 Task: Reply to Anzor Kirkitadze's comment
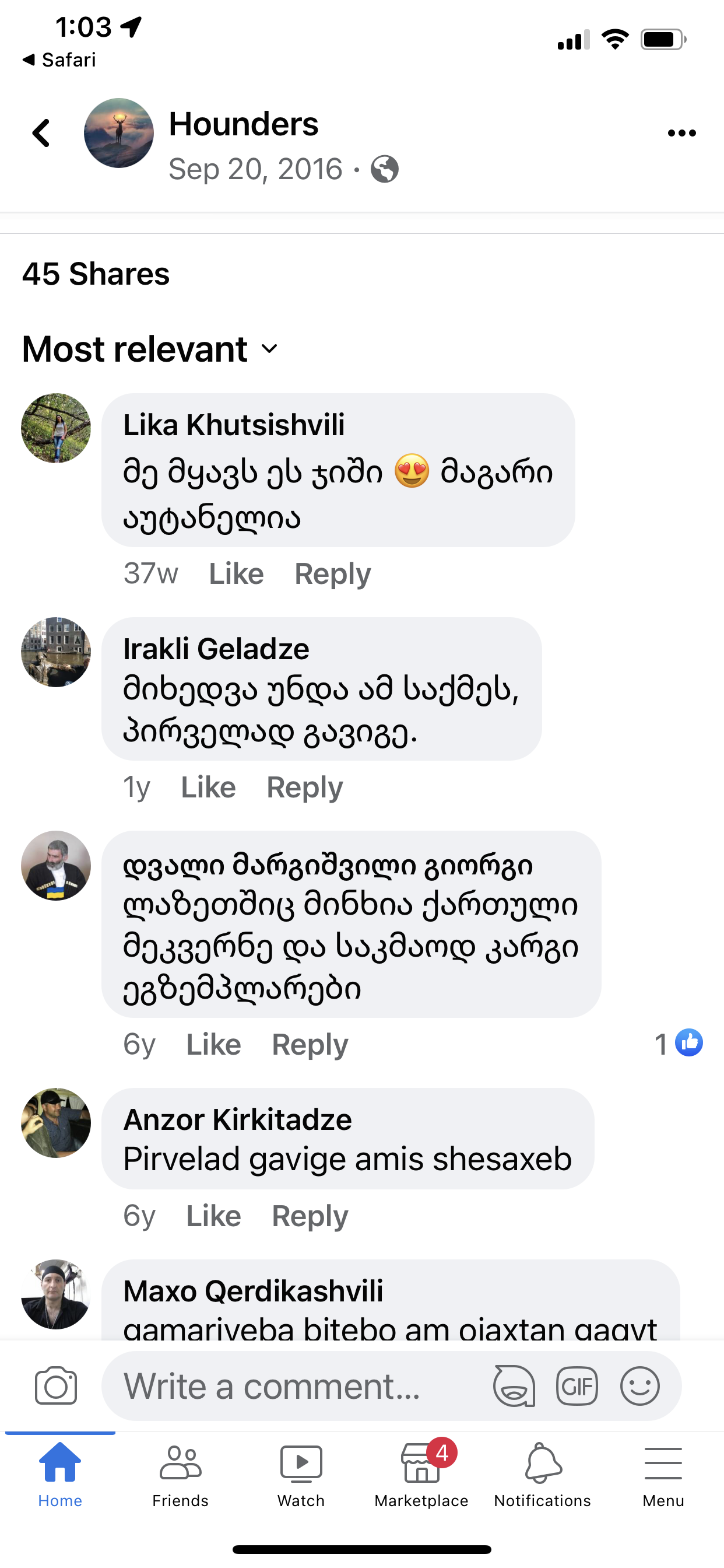[309, 1216]
